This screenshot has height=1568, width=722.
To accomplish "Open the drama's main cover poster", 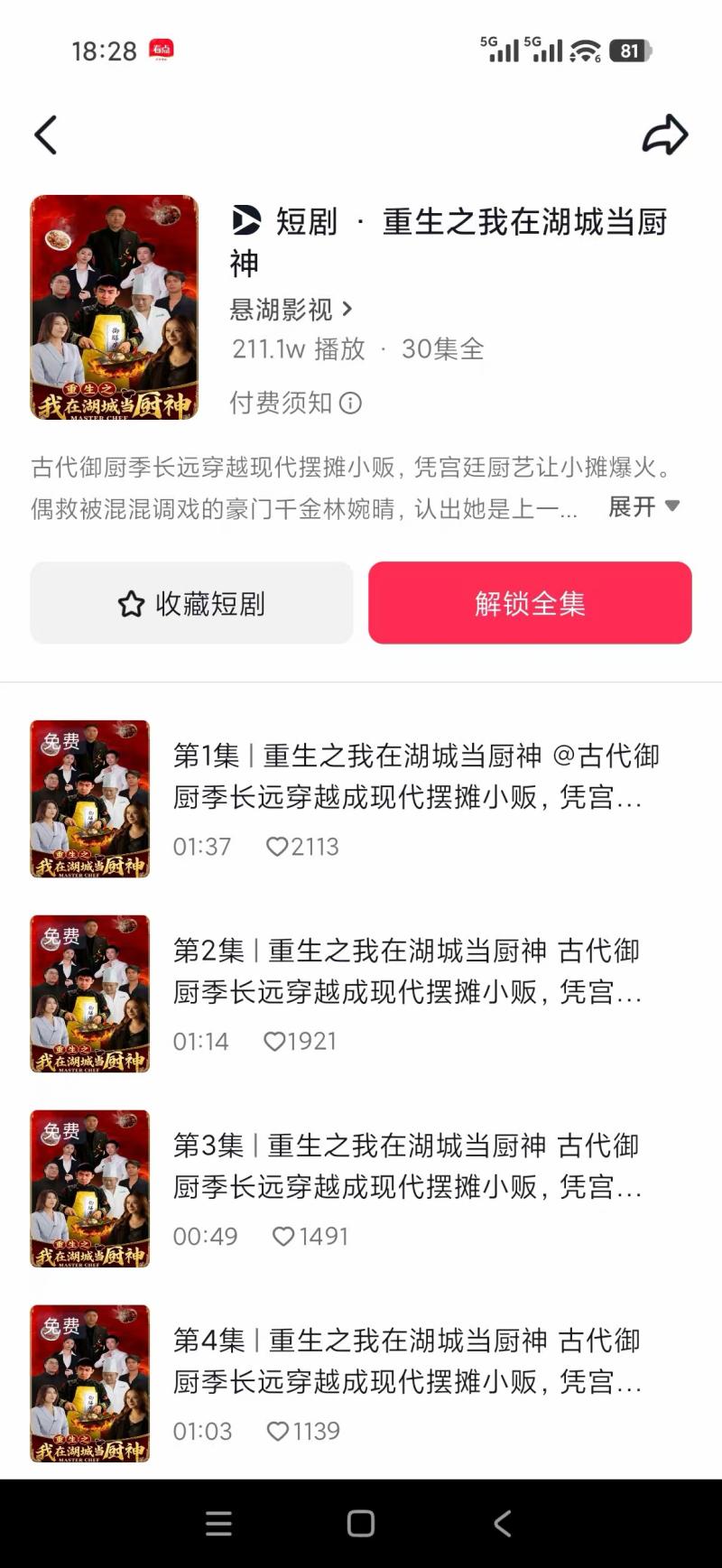I will 114,308.
